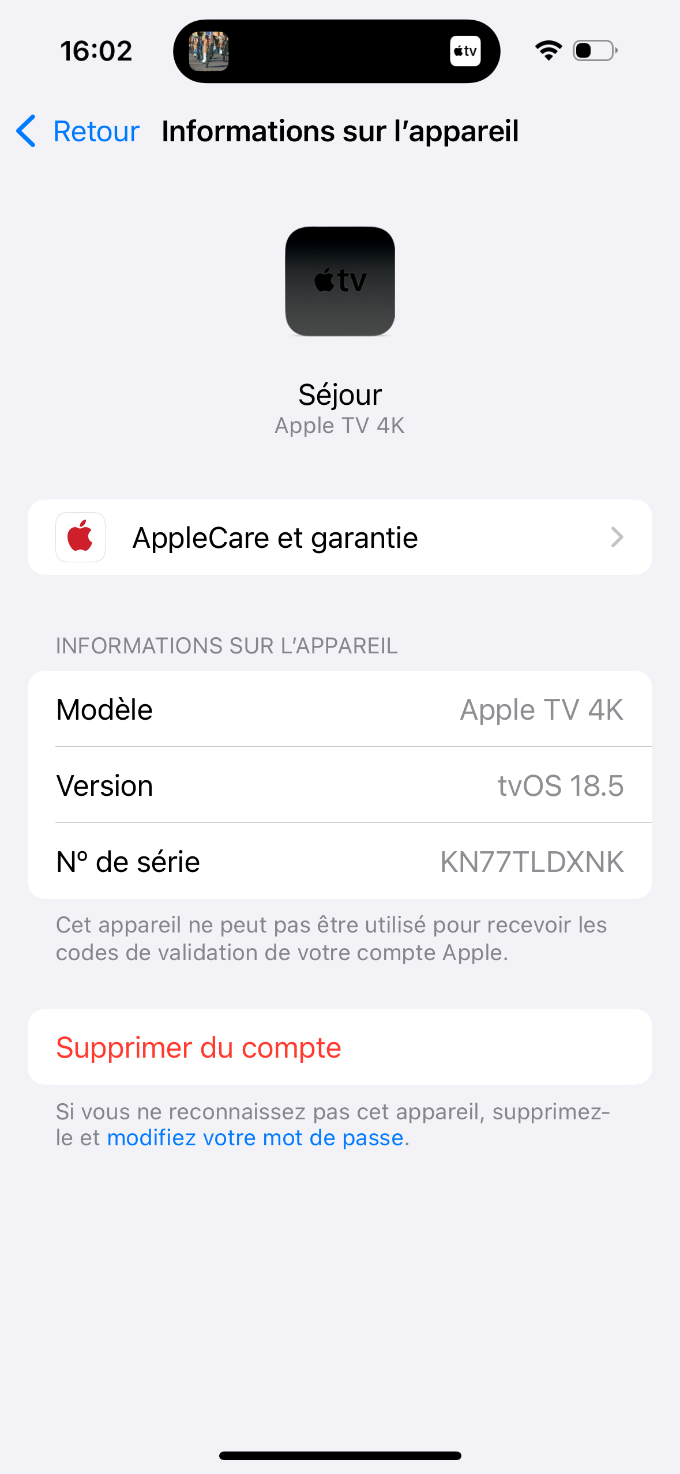
Task: Tap Supprimer du compte
Action: pos(199,1047)
